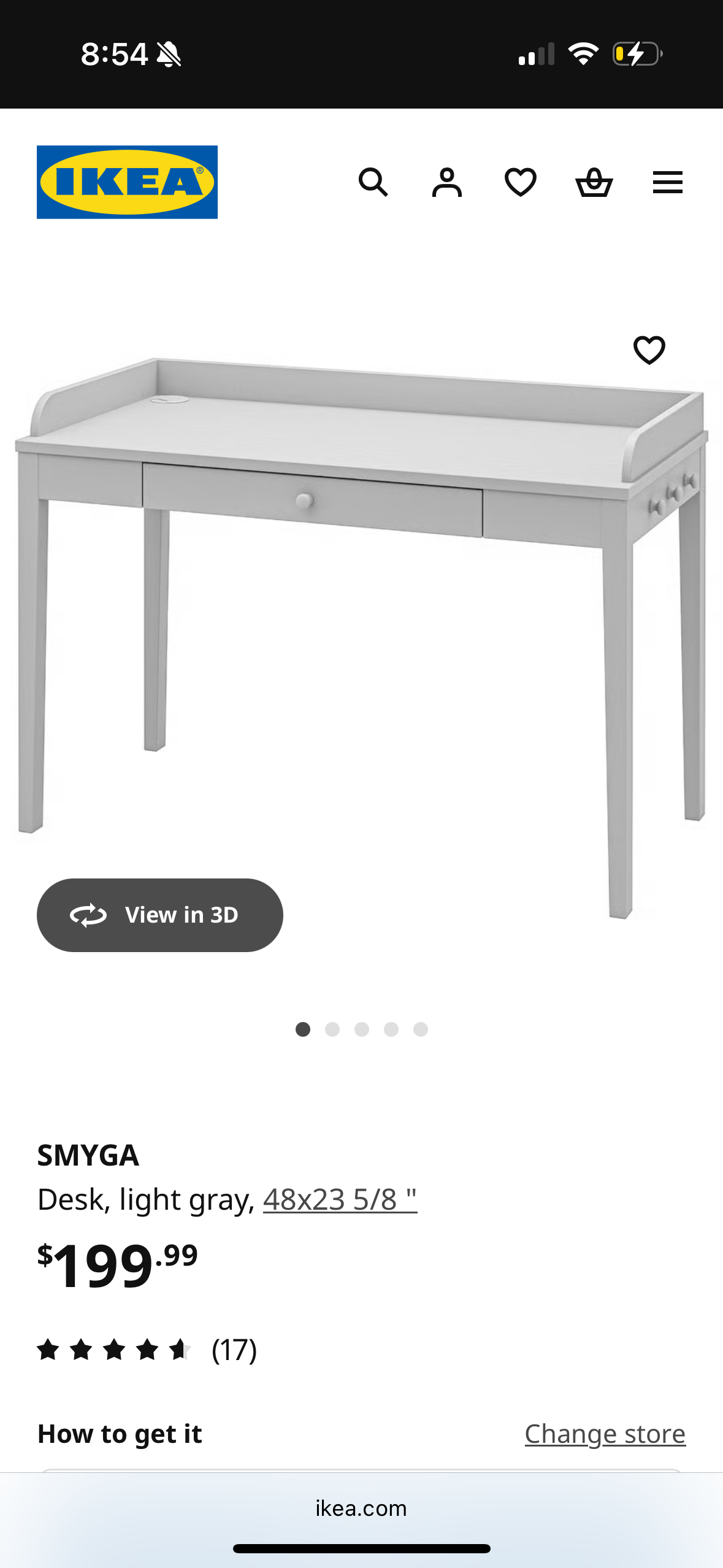Open the search icon

click(x=373, y=182)
